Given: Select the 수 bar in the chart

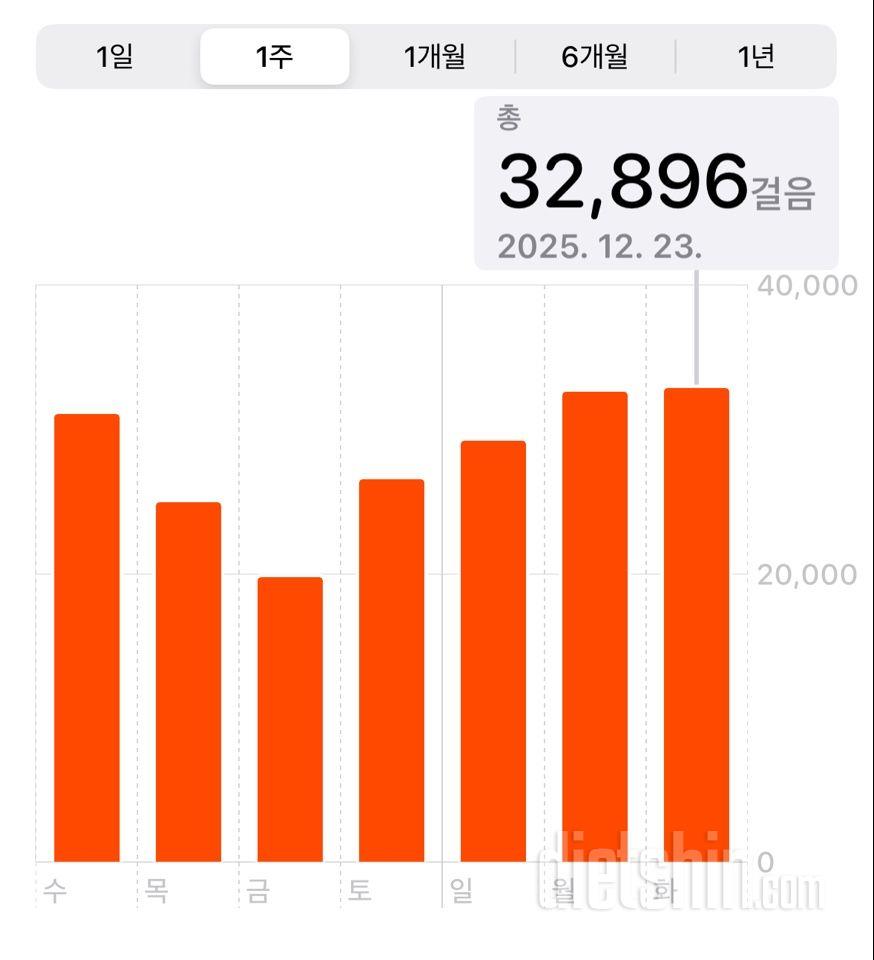Looking at the screenshot, I should [87, 638].
